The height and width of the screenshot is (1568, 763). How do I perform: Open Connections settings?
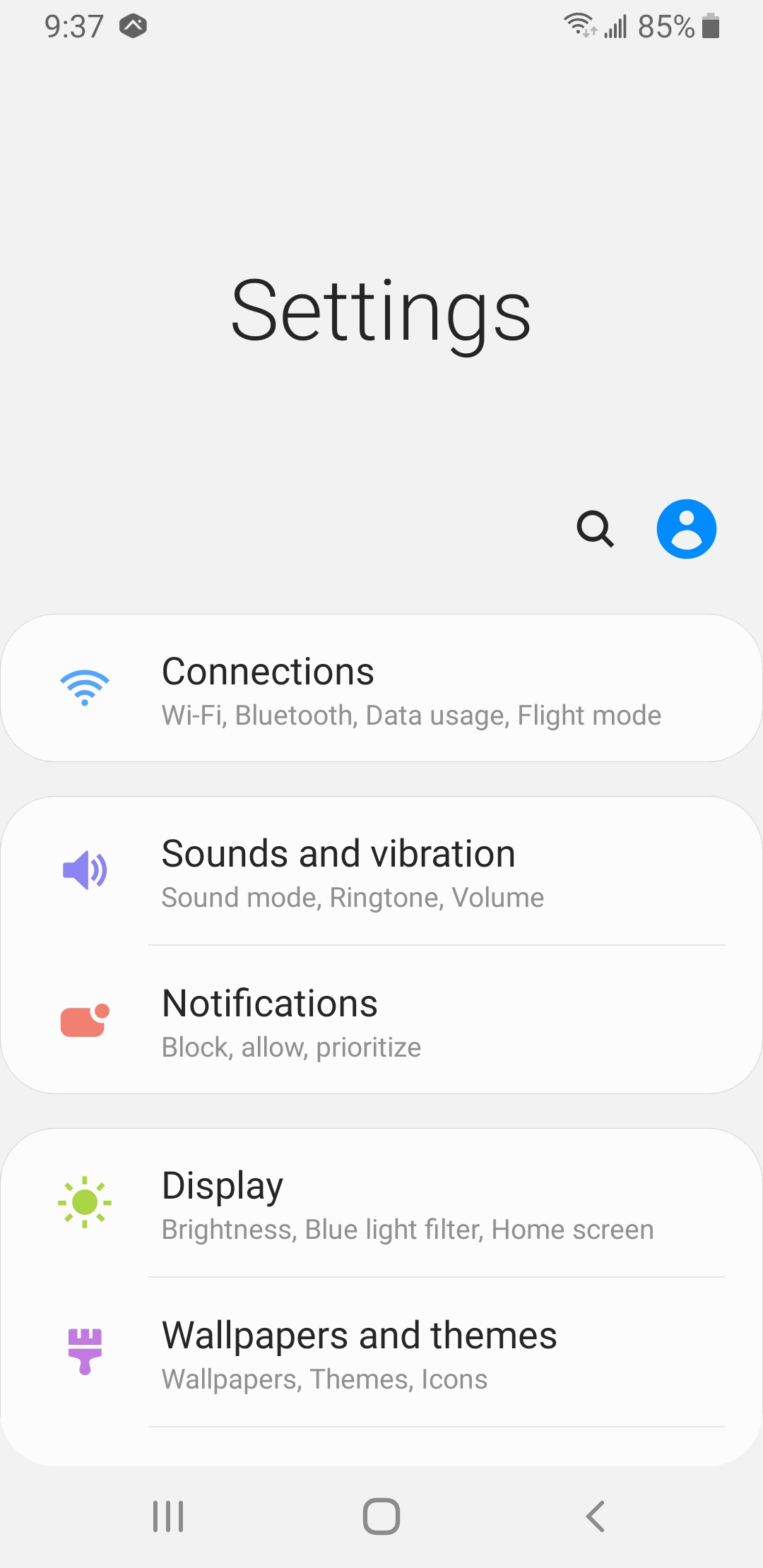click(381, 689)
